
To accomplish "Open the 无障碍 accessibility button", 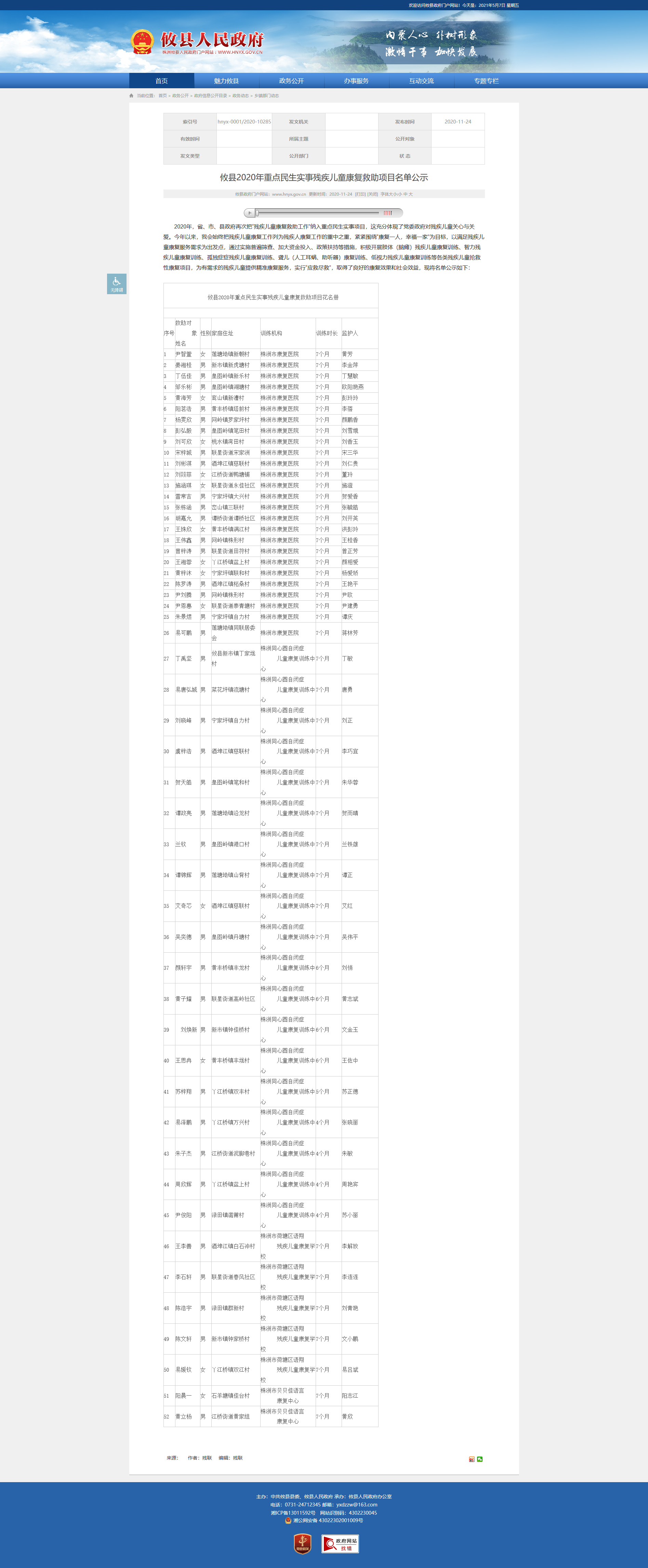I will click(116, 284).
